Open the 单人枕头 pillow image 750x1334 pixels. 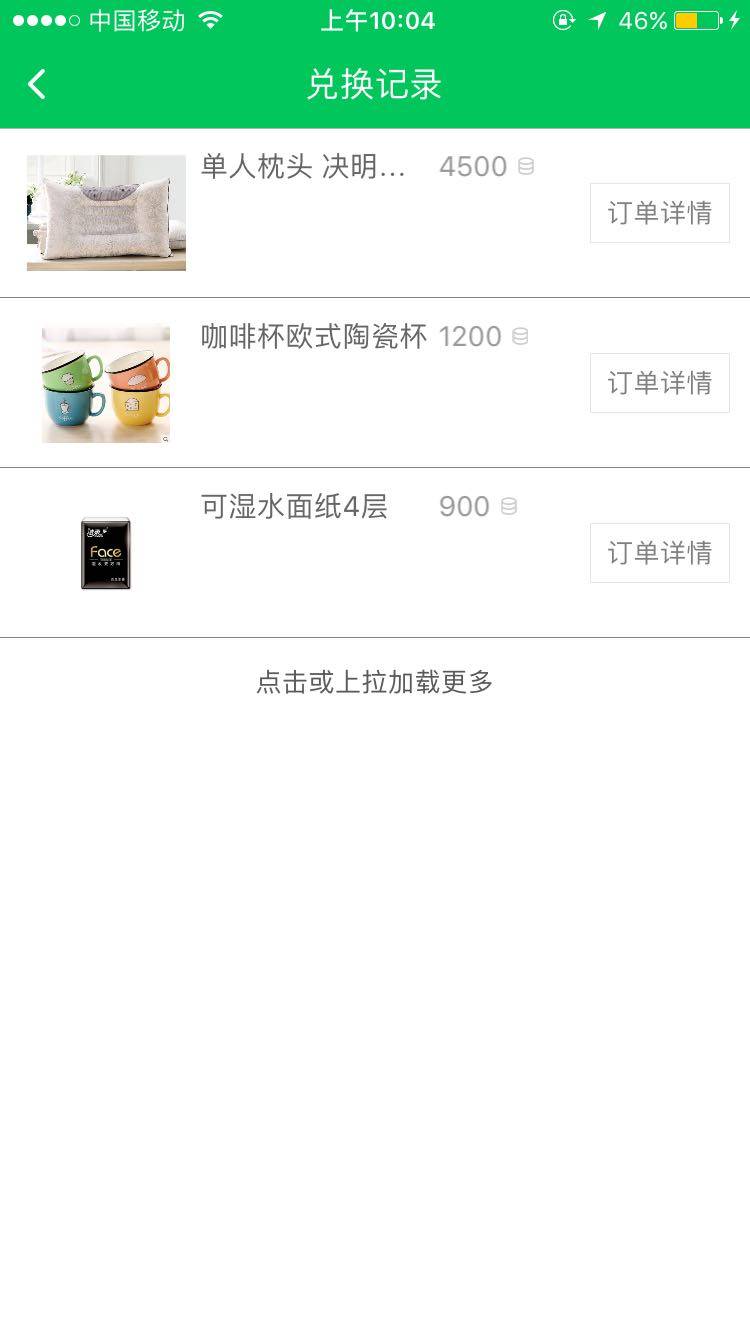pos(106,213)
